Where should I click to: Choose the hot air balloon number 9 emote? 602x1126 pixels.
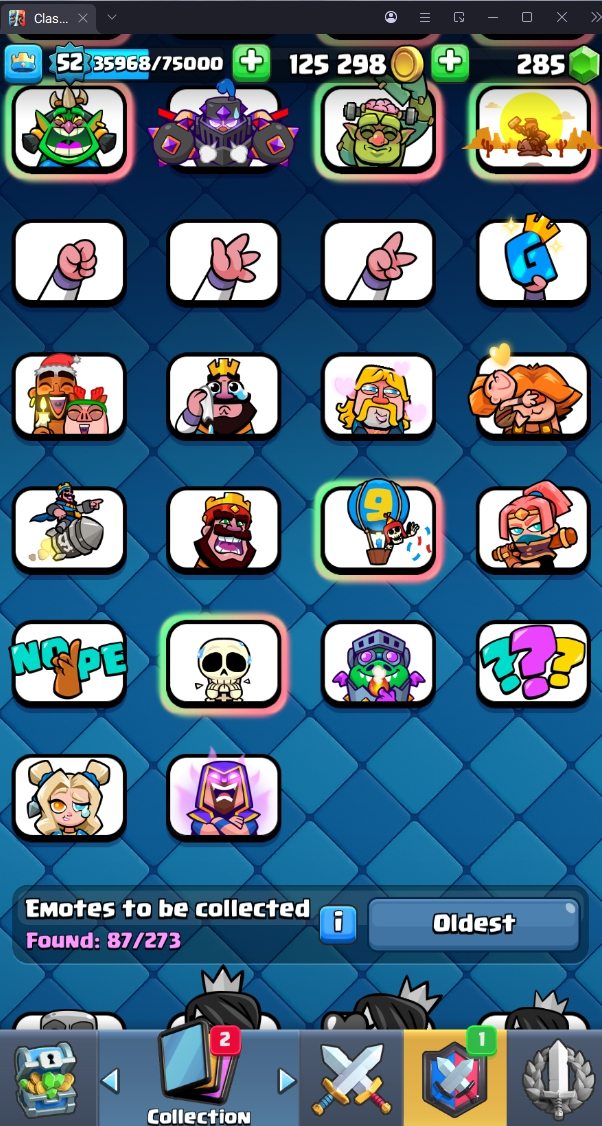379,529
